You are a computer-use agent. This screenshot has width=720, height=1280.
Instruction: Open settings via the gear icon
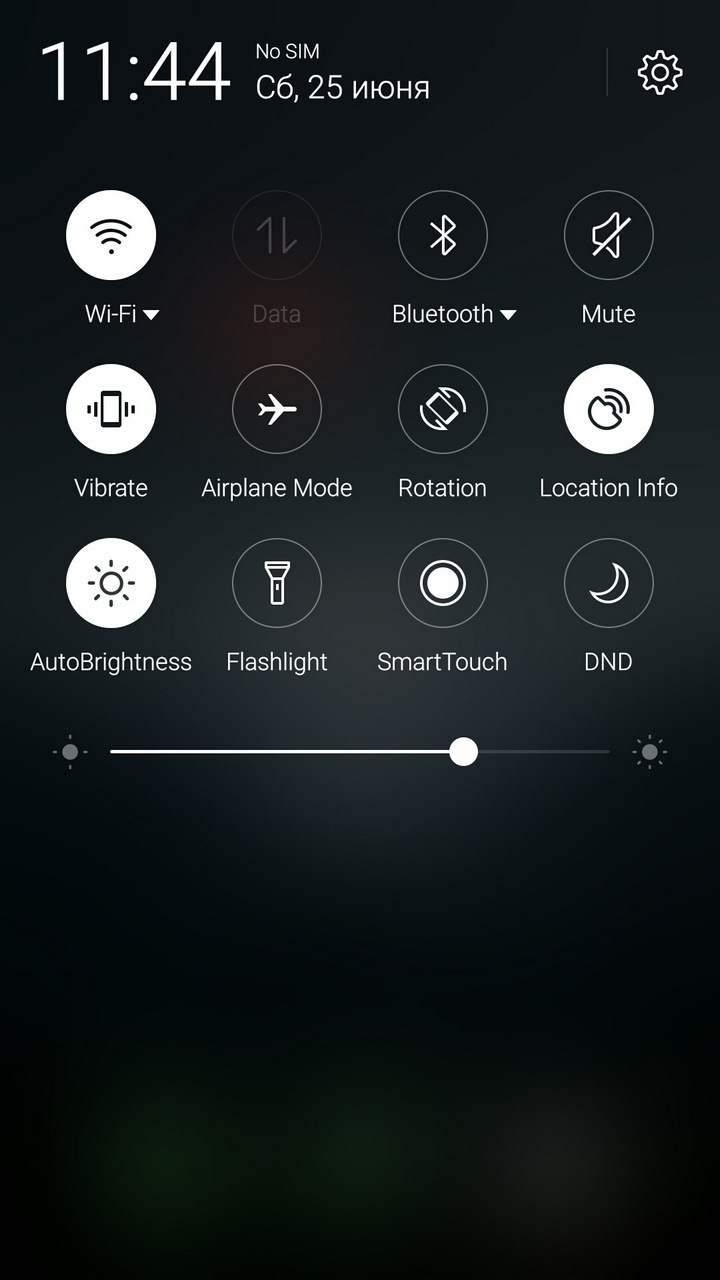(x=660, y=72)
